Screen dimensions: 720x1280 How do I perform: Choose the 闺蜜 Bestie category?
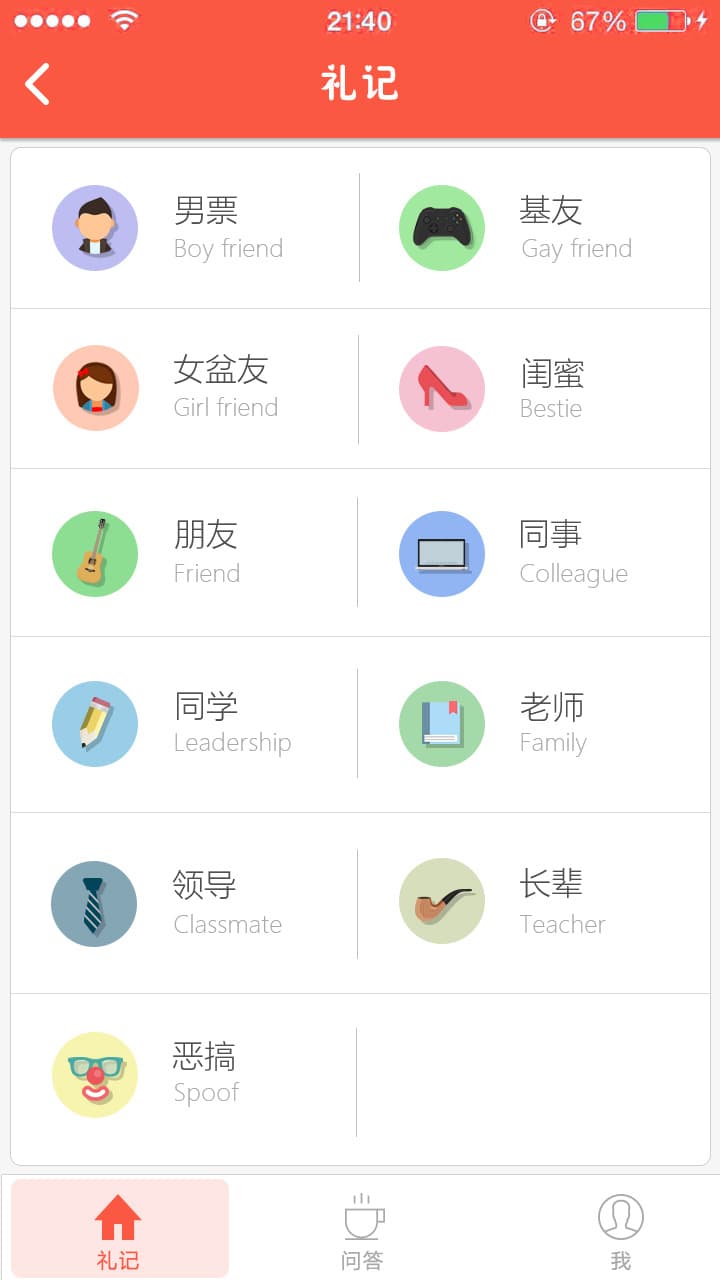pyautogui.click(x=535, y=389)
